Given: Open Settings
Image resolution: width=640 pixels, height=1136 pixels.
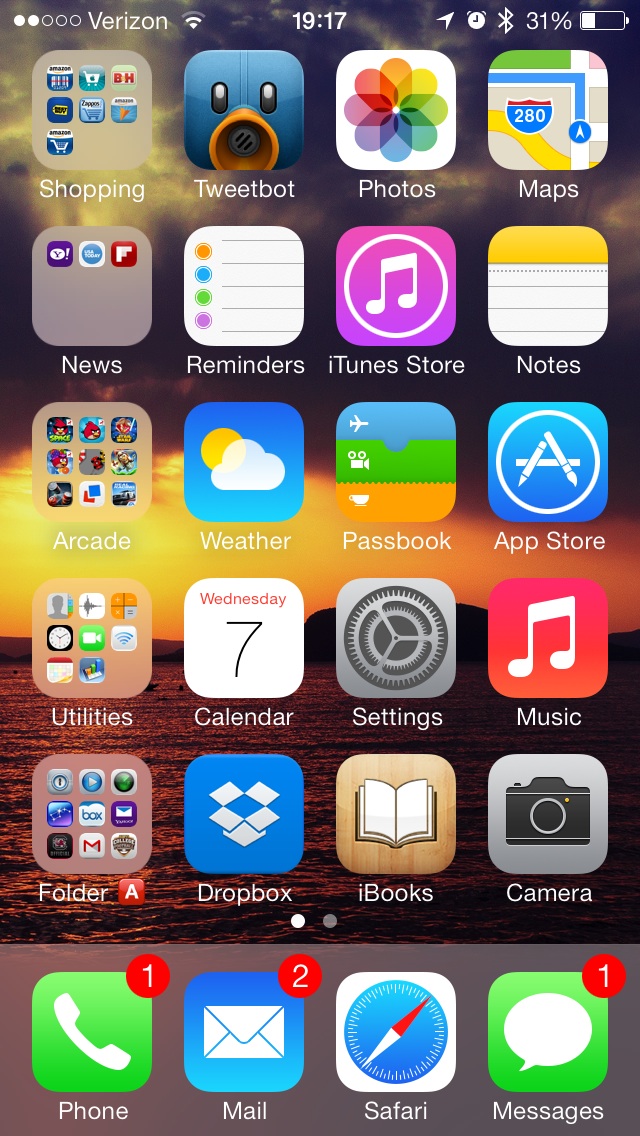Looking at the screenshot, I should pos(396,638).
